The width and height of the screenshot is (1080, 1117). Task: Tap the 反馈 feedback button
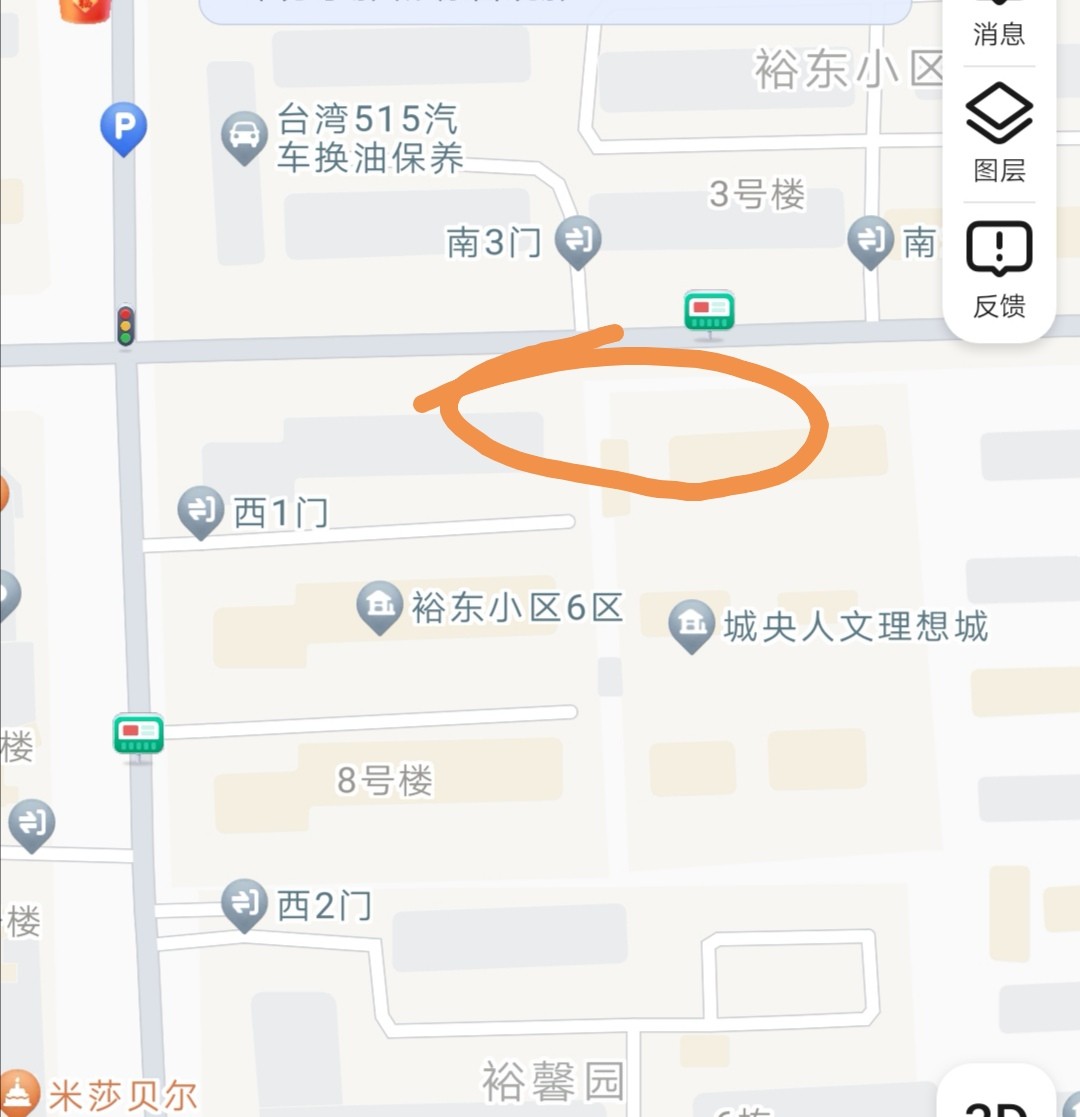pos(999,268)
